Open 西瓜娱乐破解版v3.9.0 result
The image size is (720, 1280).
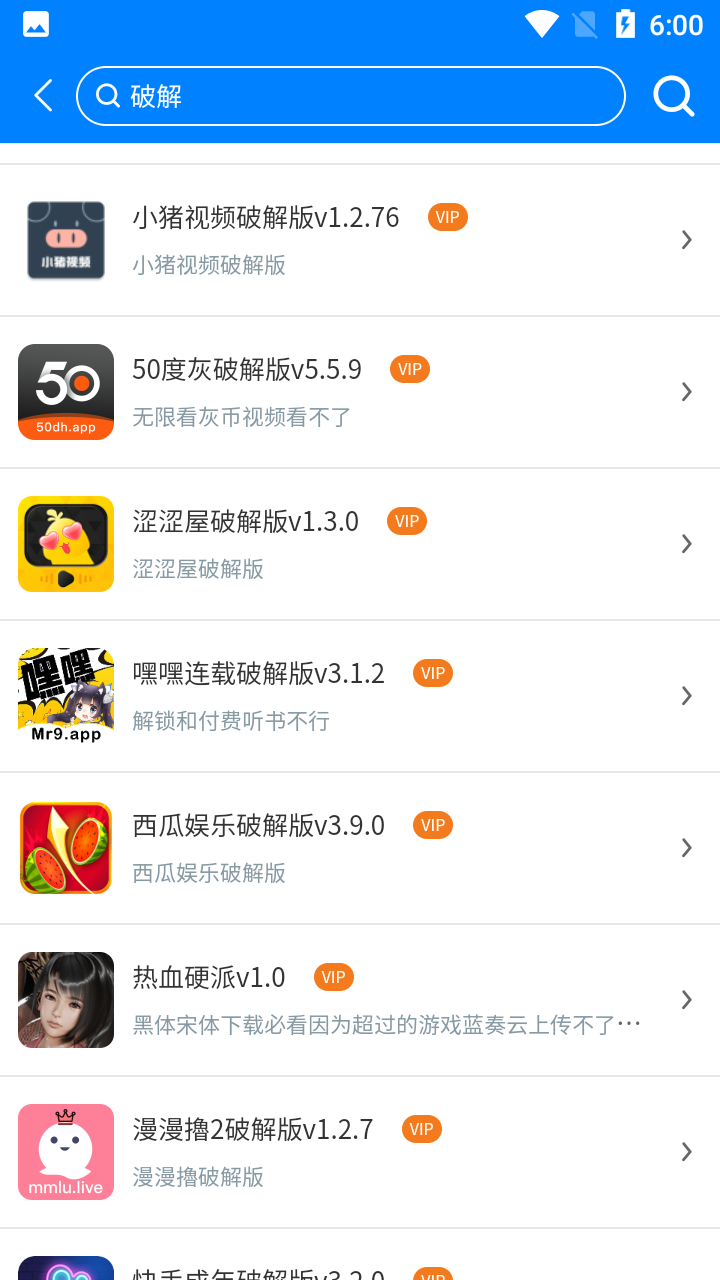360,848
